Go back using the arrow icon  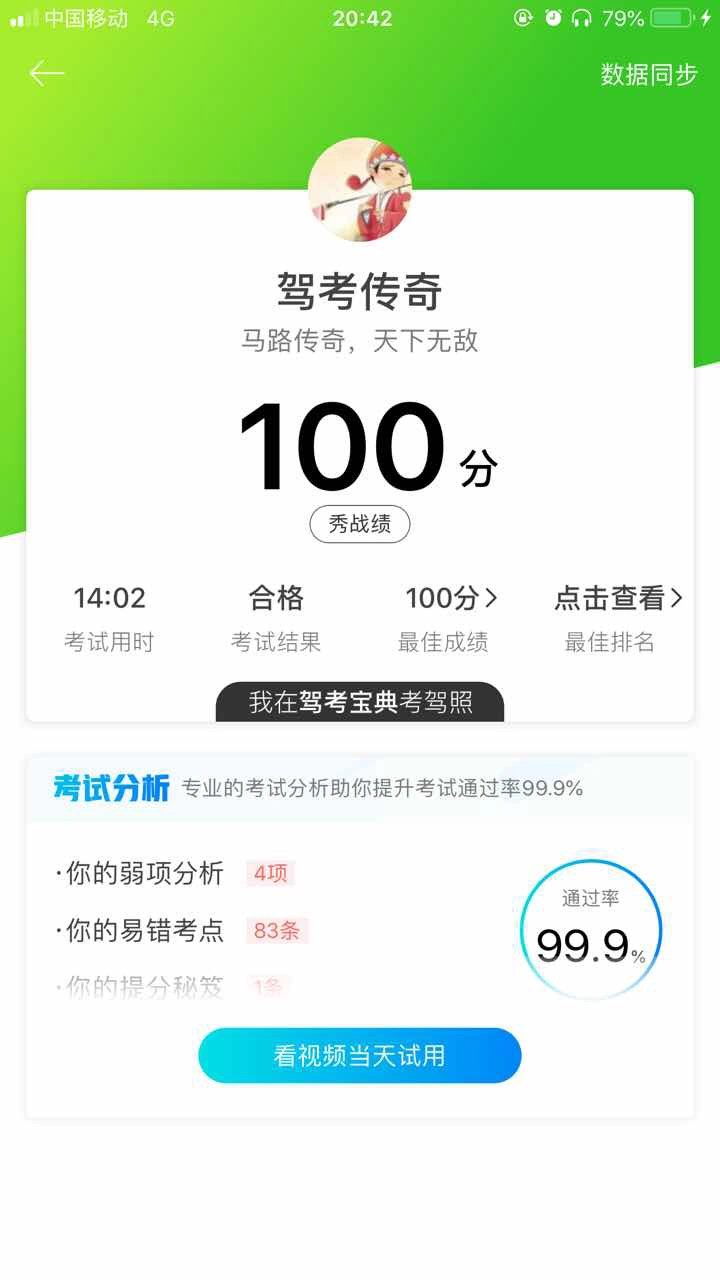tap(47, 73)
